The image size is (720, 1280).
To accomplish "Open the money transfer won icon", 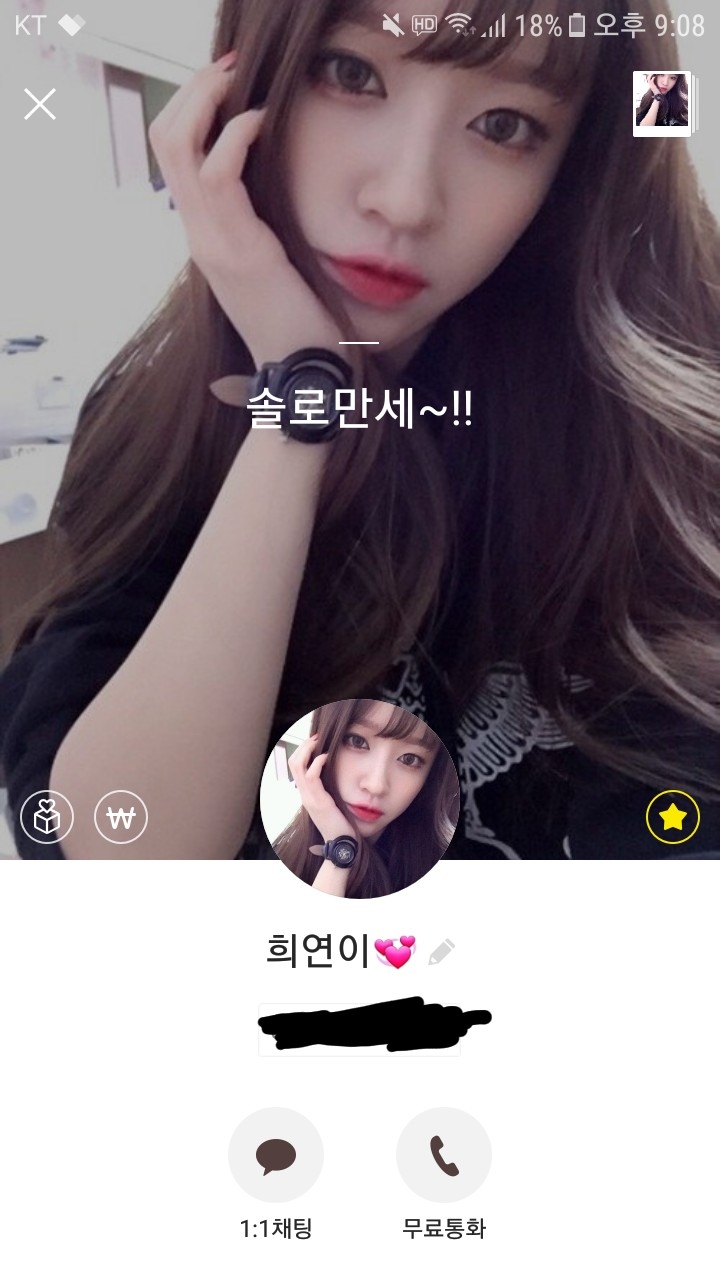I will click(x=121, y=819).
